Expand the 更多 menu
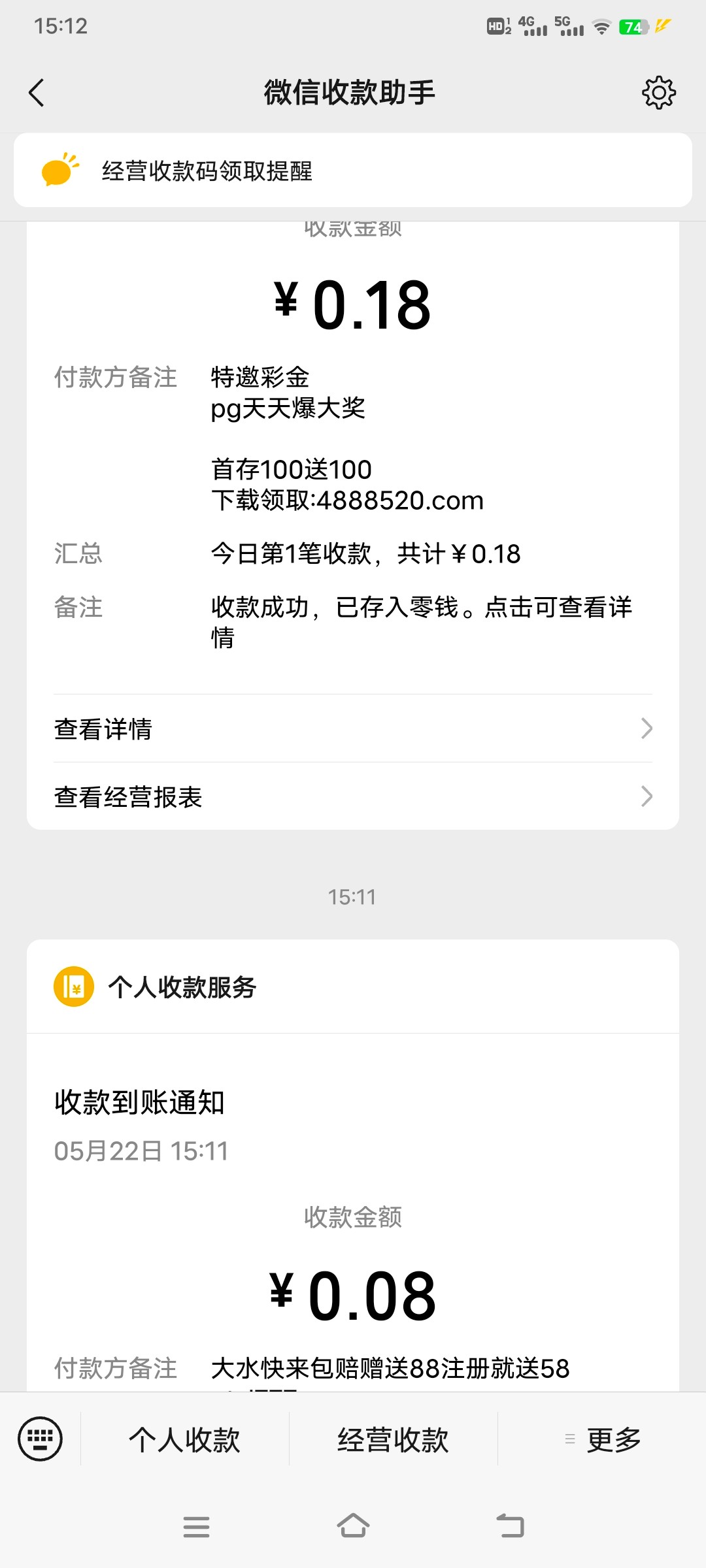The height and width of the screenshot is (1568, 706). 602,1439
